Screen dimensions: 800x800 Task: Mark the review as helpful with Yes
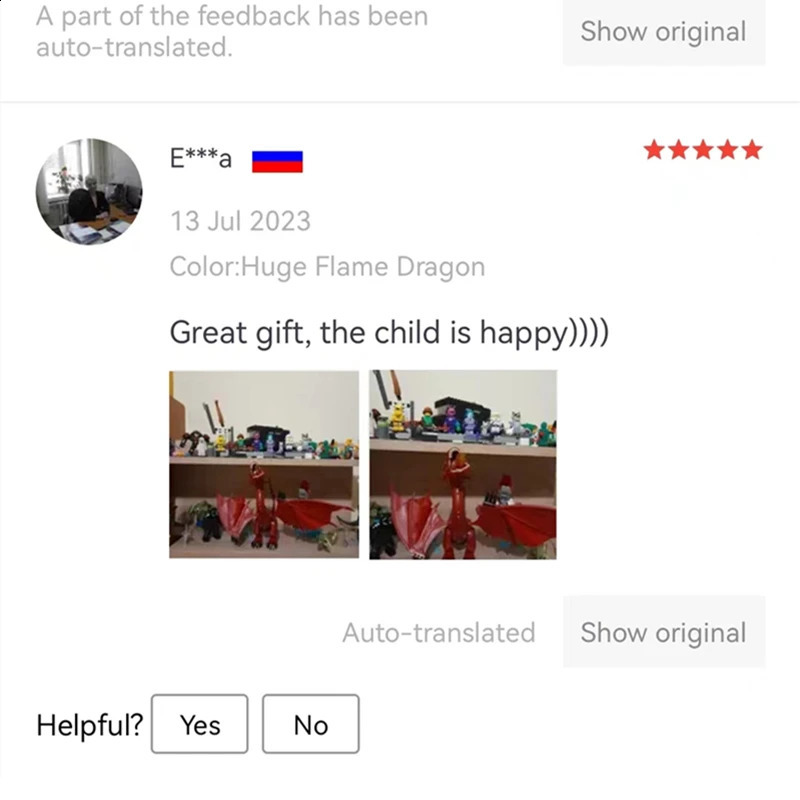(x=200, y=724)
